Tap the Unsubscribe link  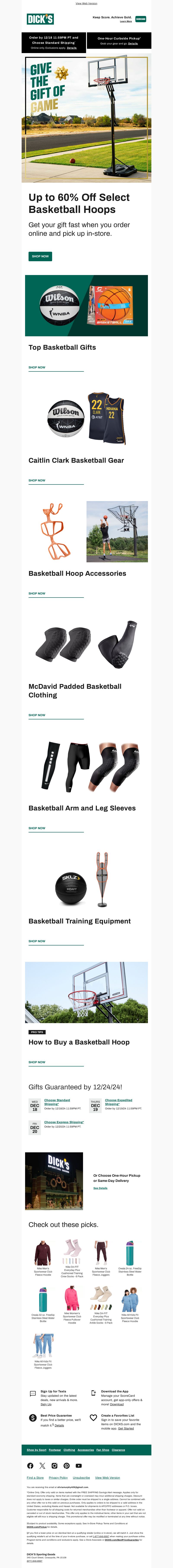click(x=81, y=1478)
